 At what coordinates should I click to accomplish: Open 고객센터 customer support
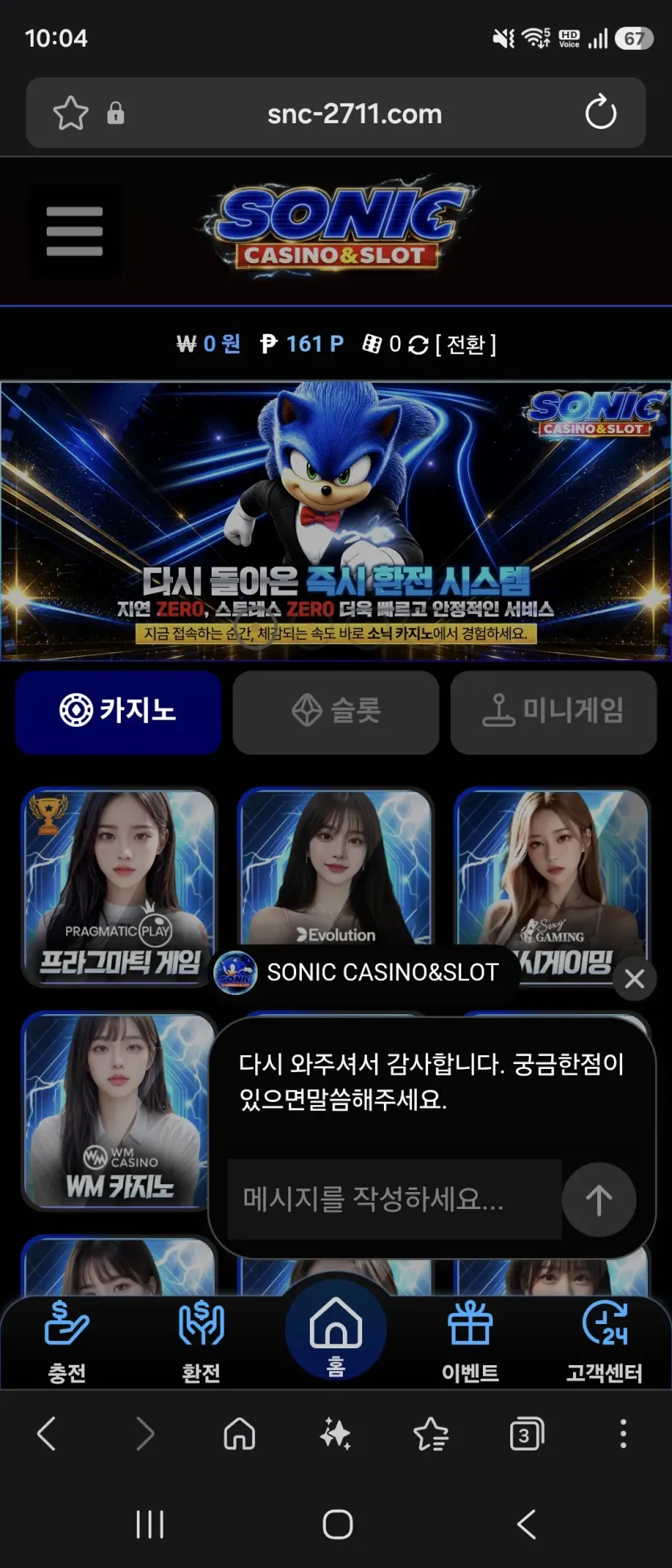tap(604, 1341)
